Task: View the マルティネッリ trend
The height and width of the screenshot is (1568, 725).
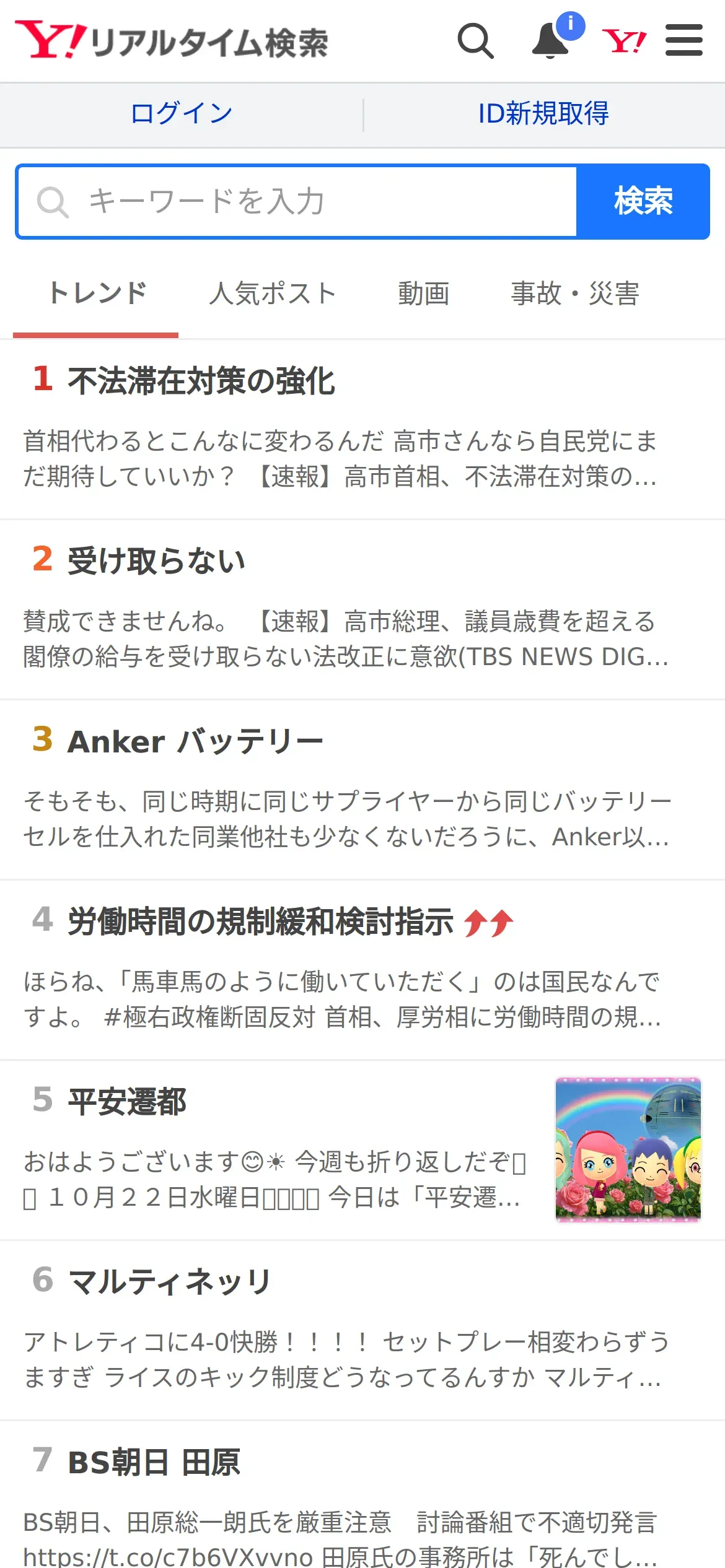Action: coord(169,1282)
